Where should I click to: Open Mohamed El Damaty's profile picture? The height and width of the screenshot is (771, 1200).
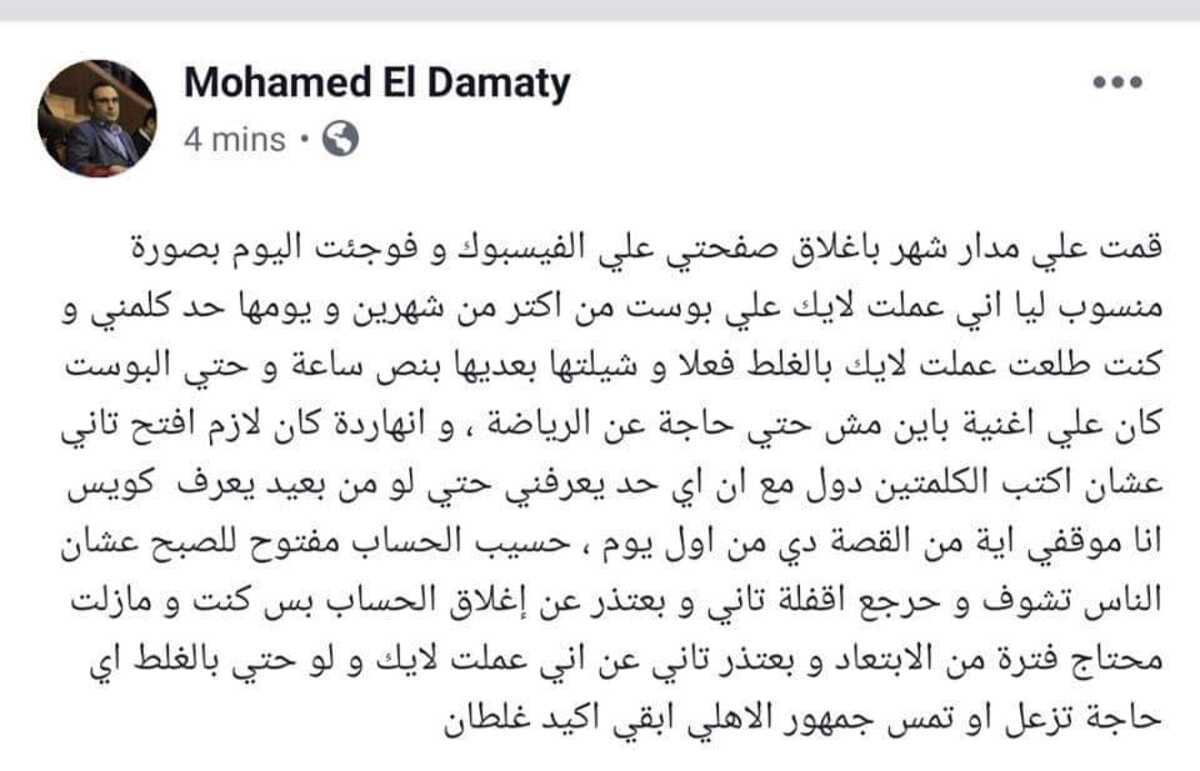point(97,118)
